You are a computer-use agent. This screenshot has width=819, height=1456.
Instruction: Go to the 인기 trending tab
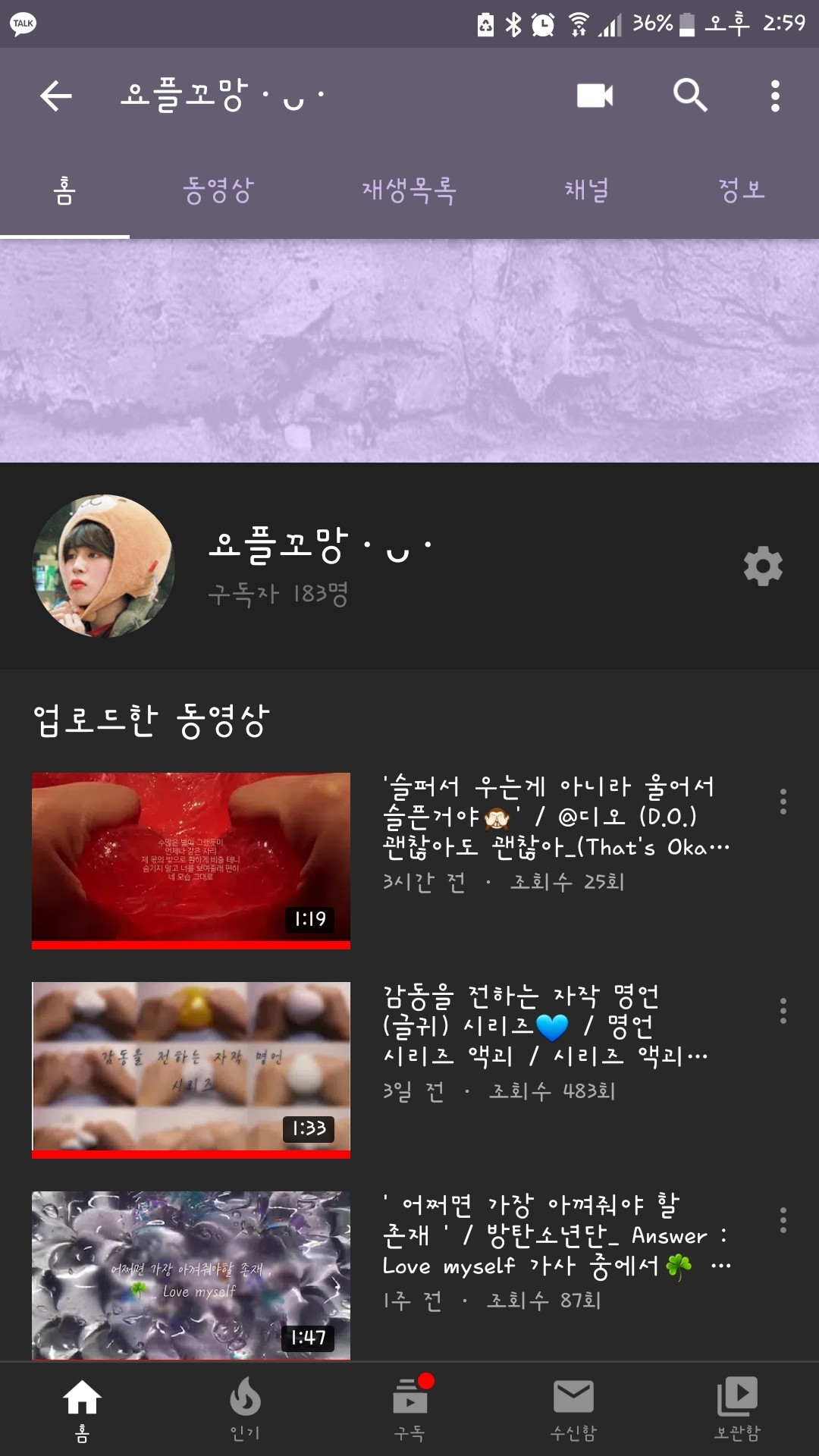[245, 1409]
